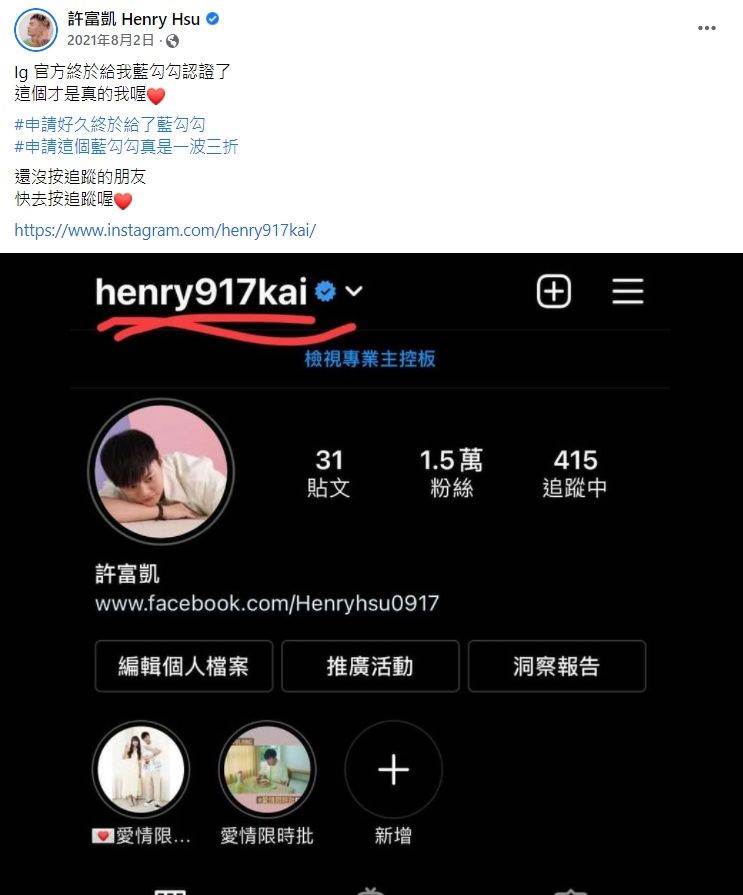
Task: Open the 許富凱 Henry Hsu author name link
Action: tap(134, 19)
